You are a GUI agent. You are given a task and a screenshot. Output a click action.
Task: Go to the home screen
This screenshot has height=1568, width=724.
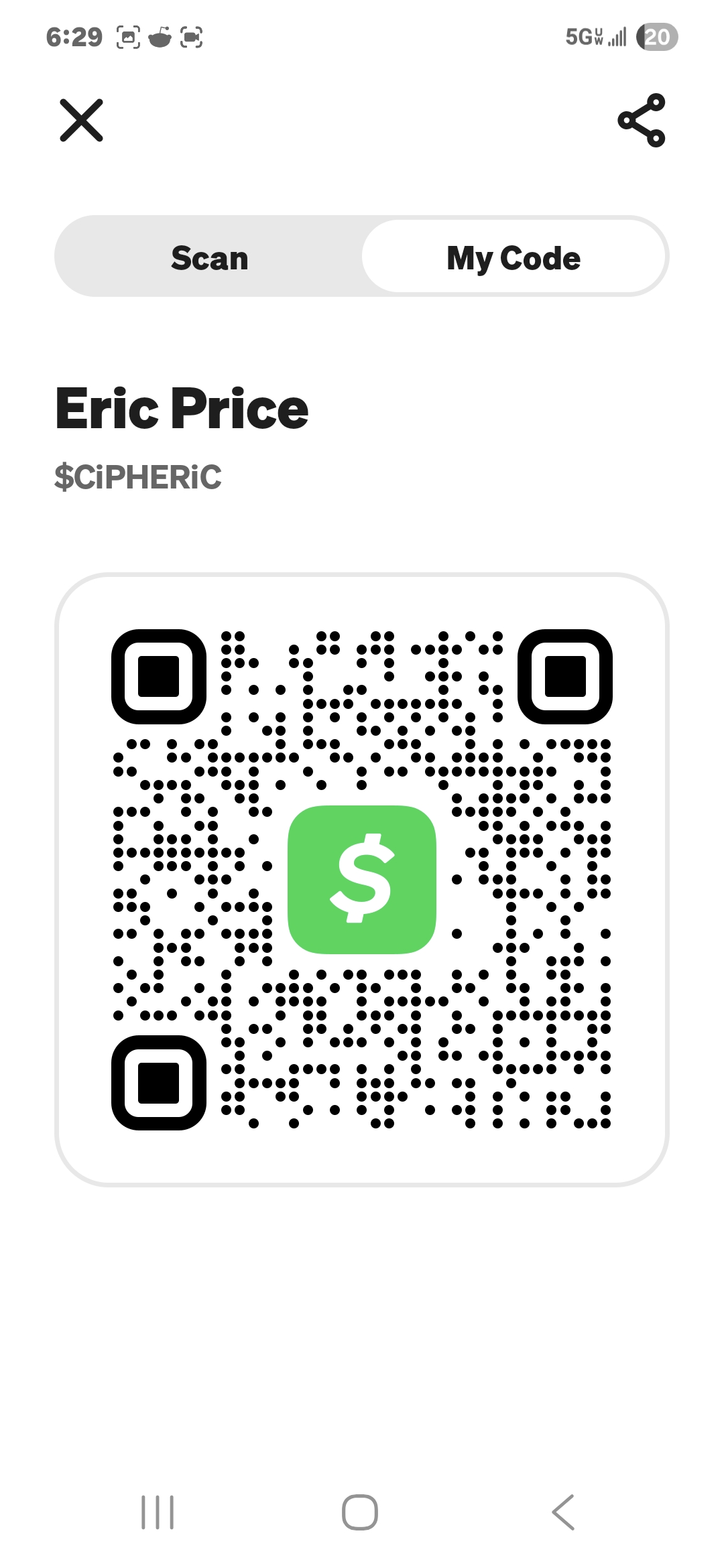click(x=360, y=1512)
